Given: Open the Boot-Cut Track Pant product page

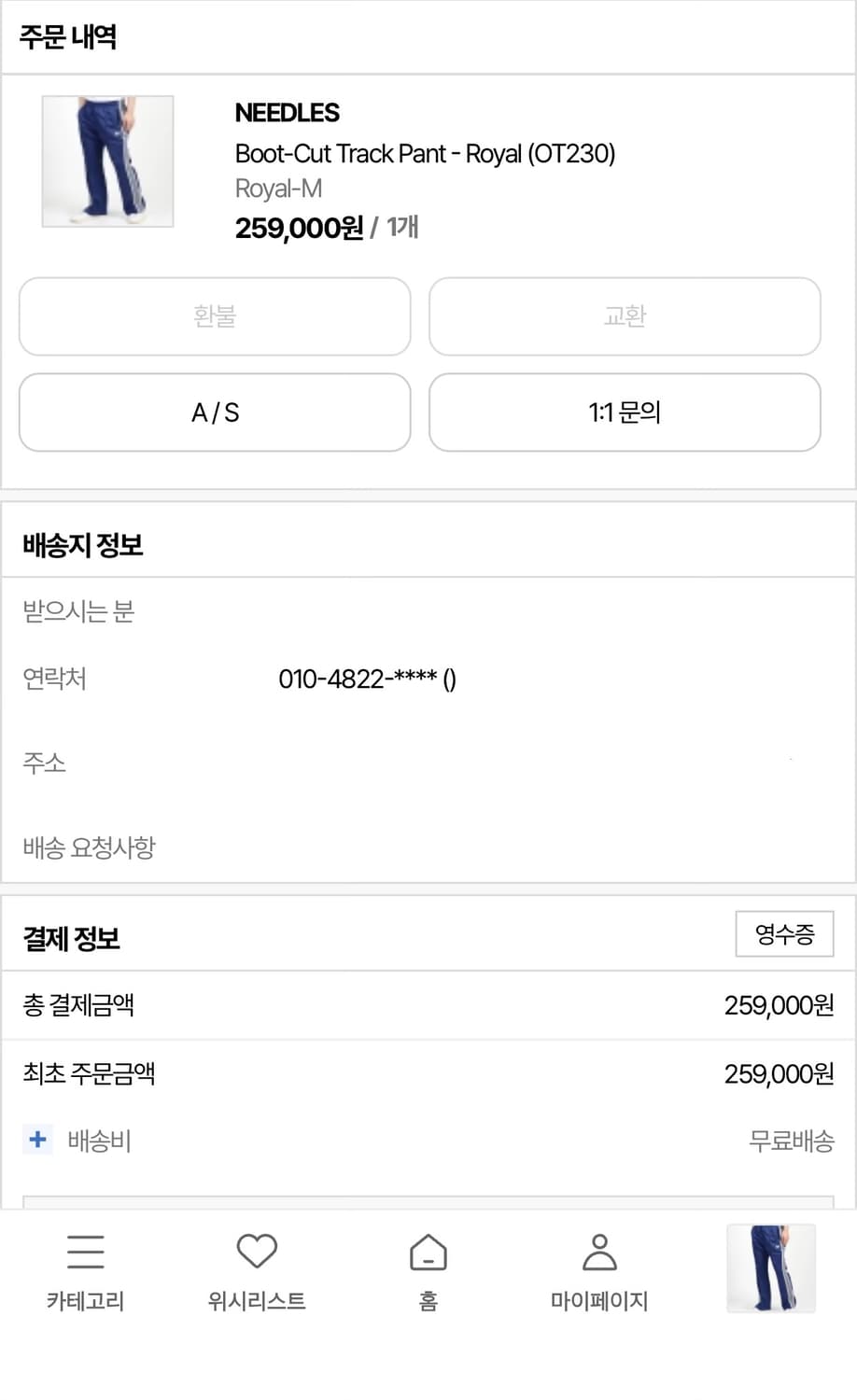Looking at the screenshot, I should click(427, 153).
